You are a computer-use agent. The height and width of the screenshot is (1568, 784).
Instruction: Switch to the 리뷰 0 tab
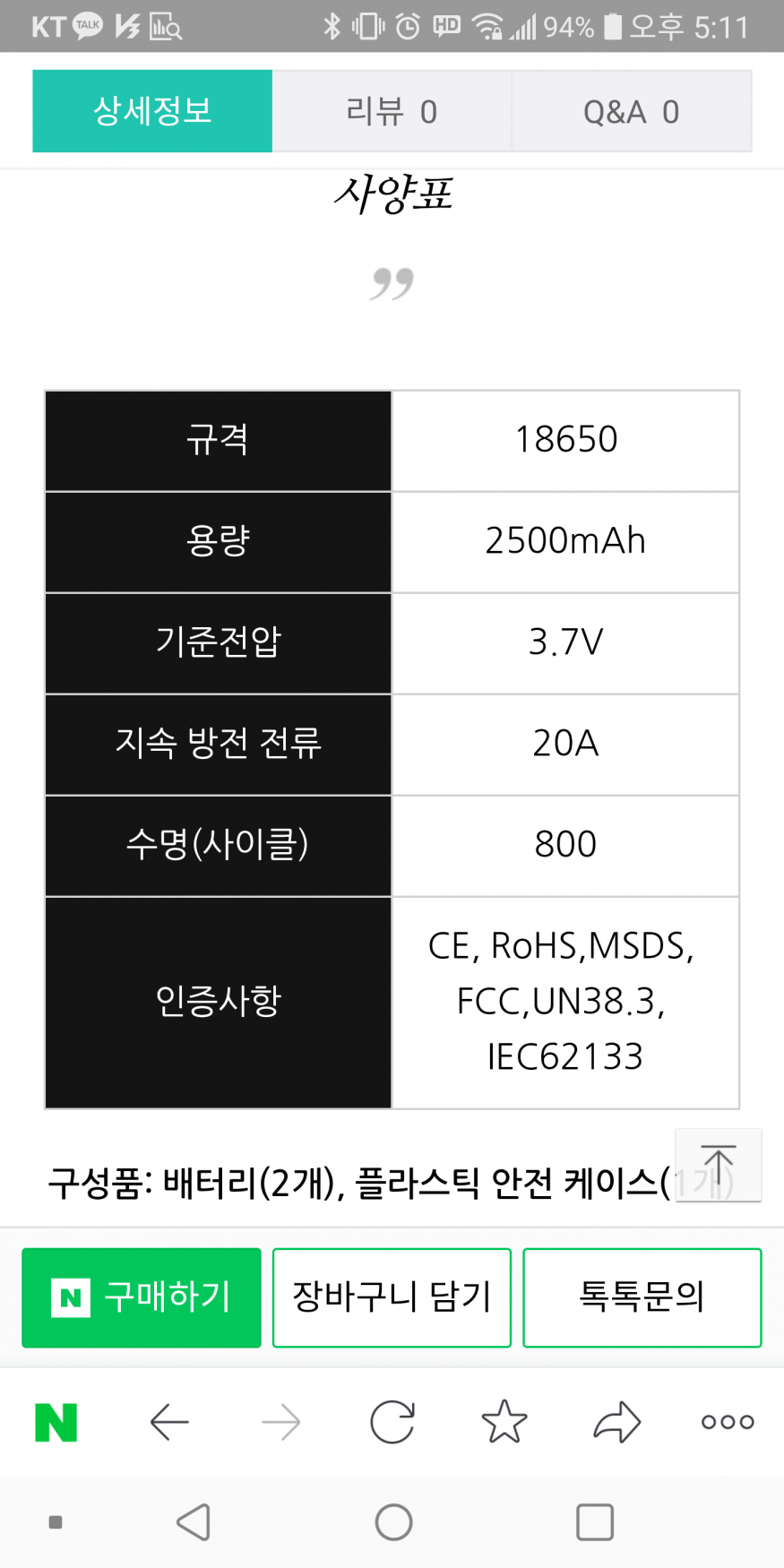392,111
